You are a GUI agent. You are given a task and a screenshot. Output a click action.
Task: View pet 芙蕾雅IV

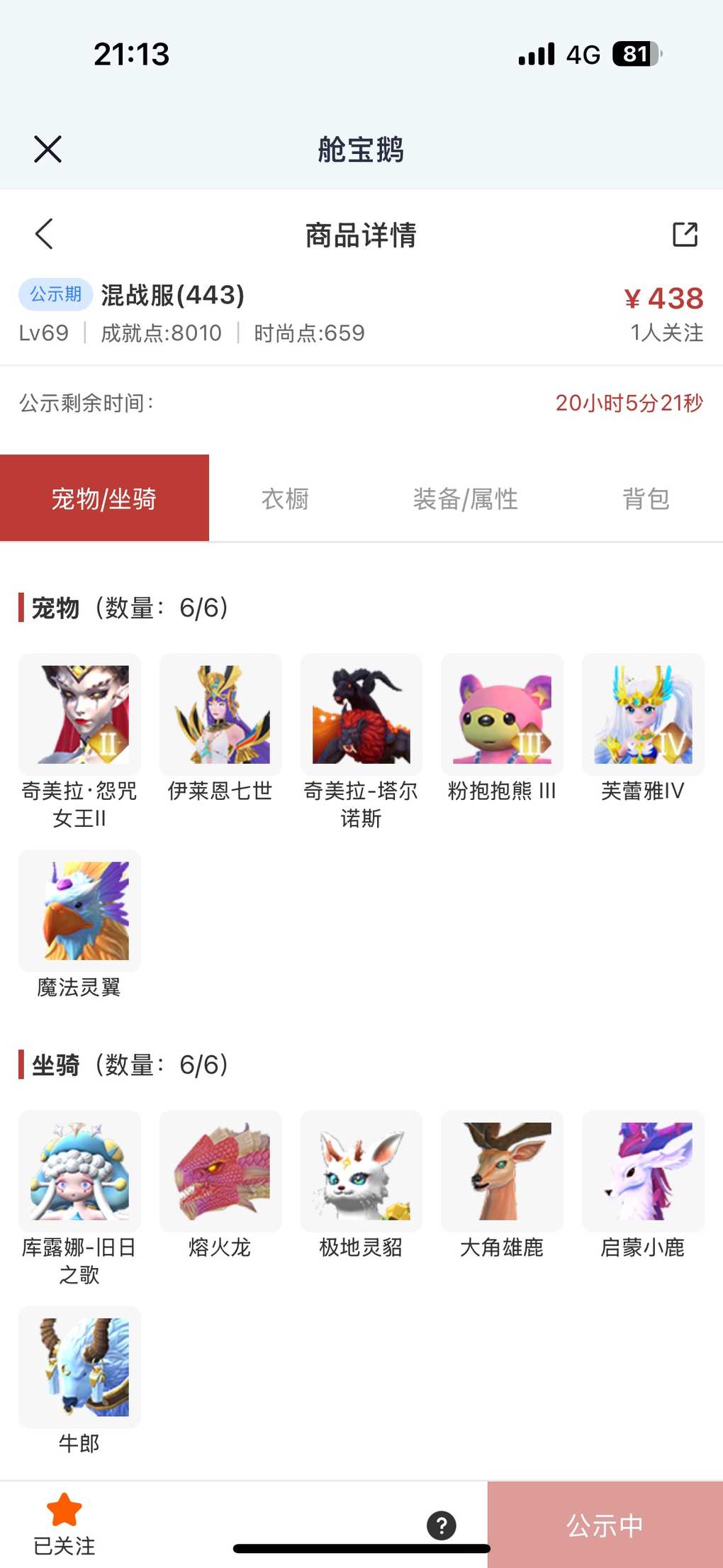[x=643, y=715]
